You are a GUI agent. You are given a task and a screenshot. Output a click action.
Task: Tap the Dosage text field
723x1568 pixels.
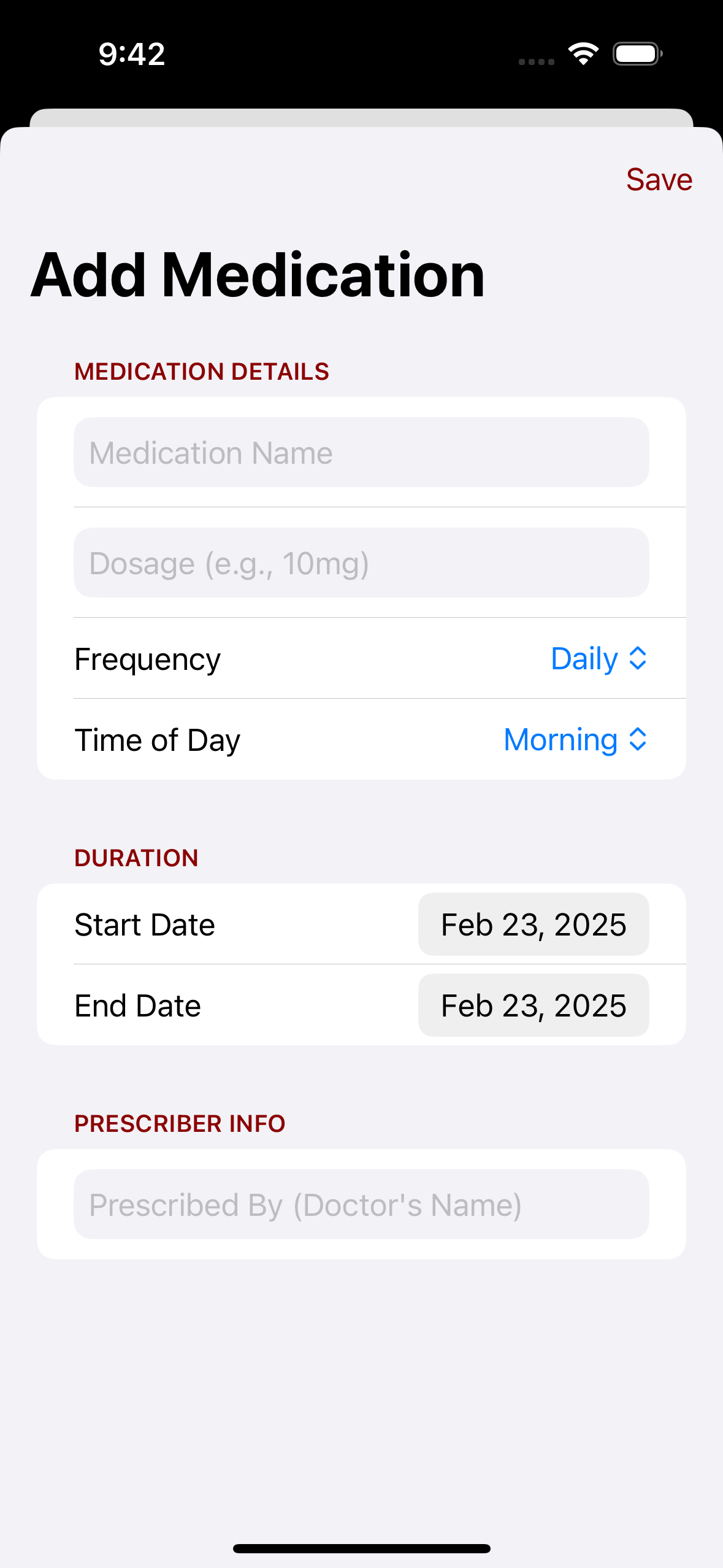click(361, 563)
